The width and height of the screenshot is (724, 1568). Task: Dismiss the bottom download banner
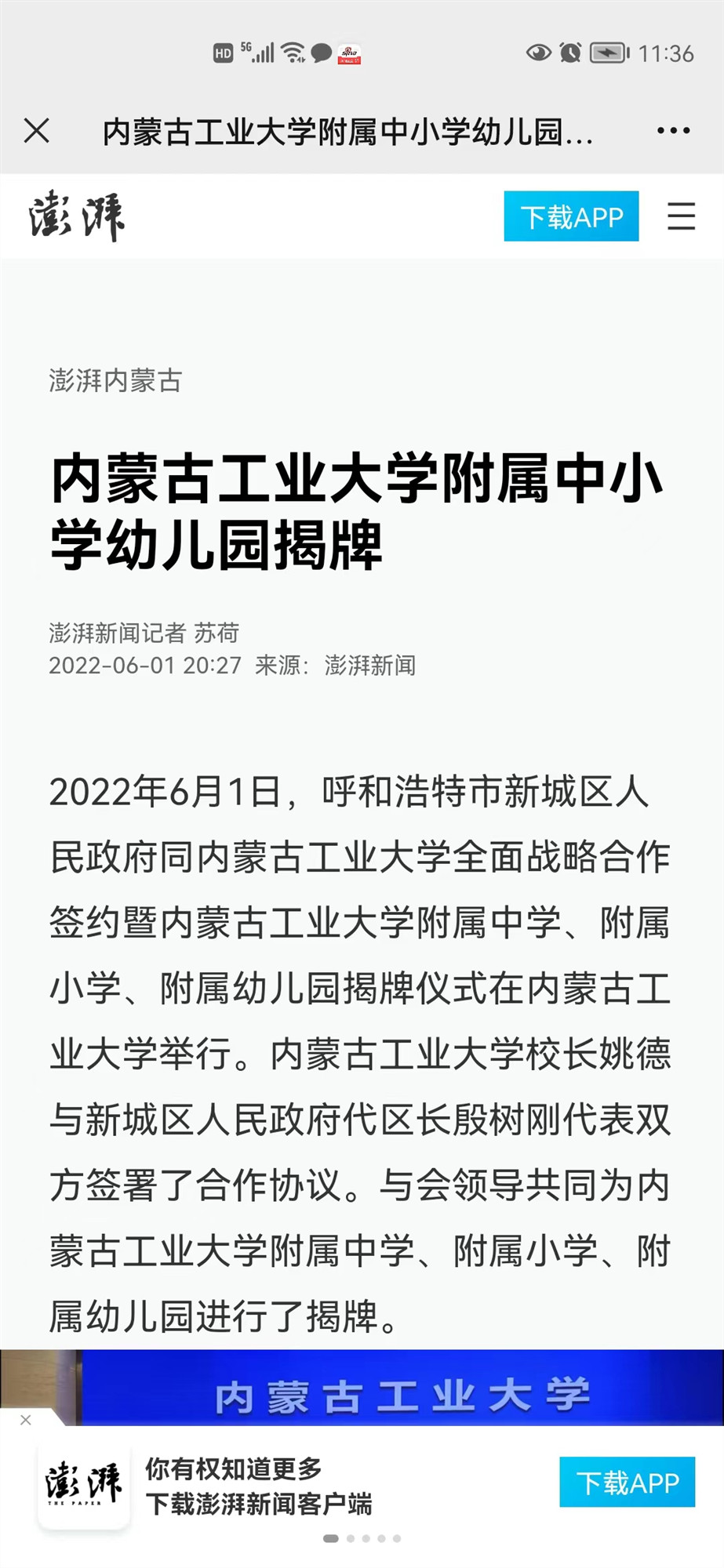point(25,1420)
